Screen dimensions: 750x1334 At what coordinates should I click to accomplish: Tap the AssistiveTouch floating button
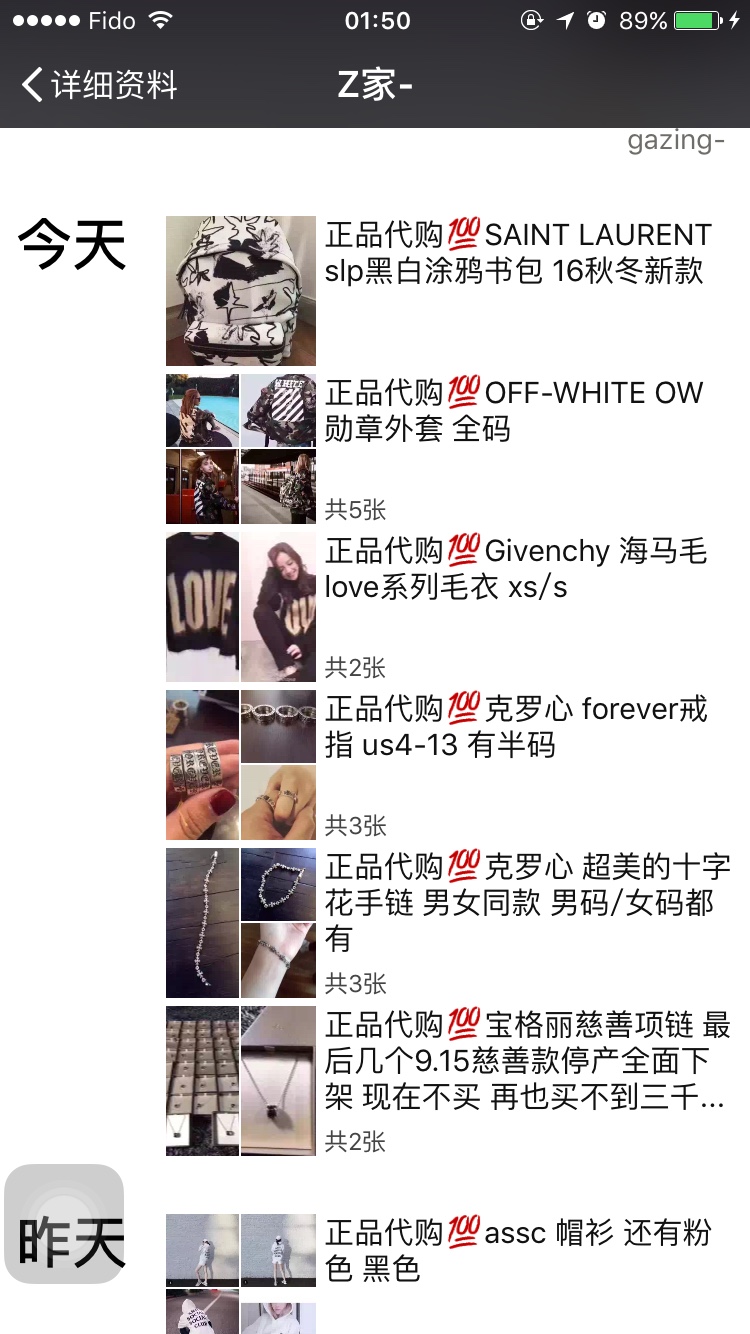64,1224
